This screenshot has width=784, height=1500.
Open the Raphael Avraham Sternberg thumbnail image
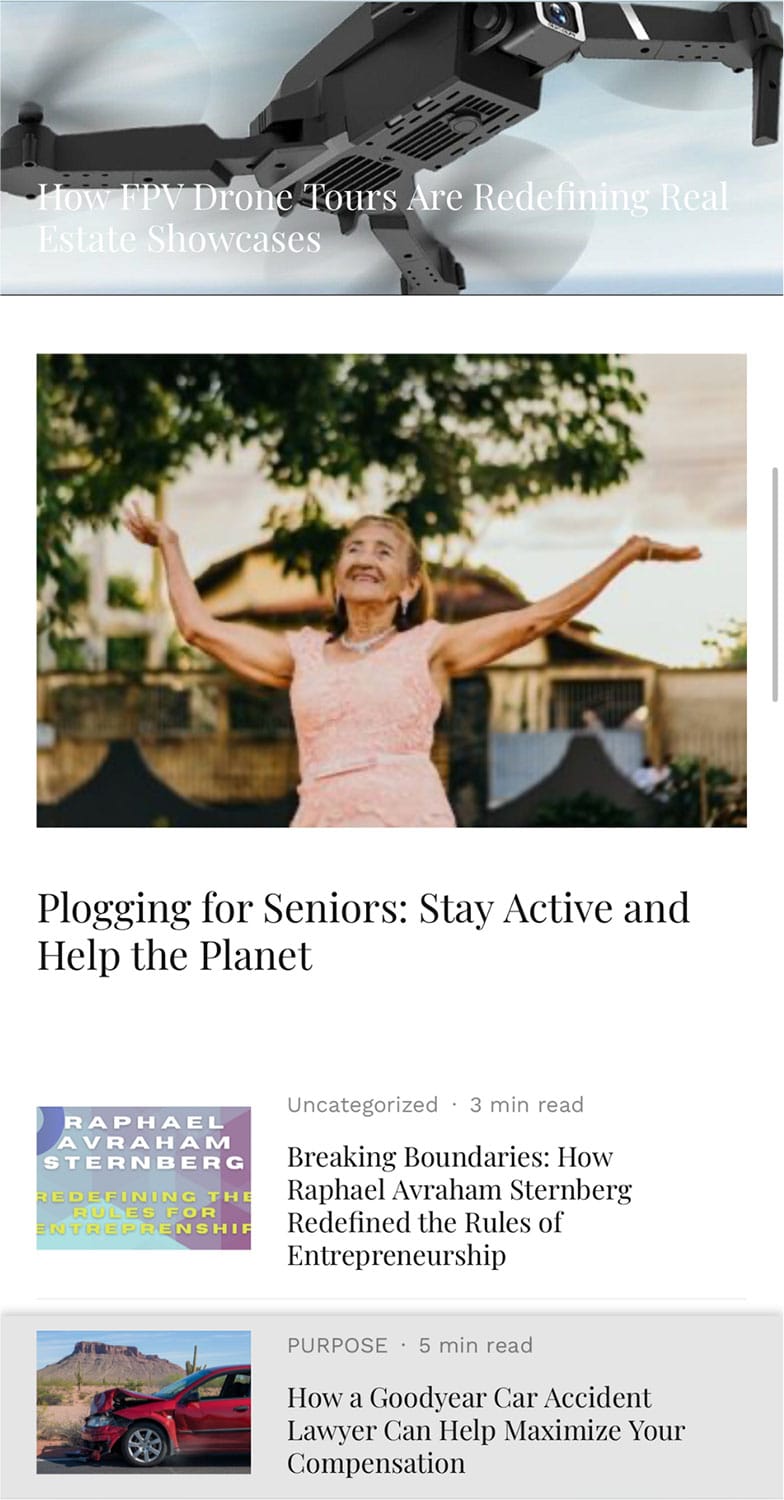point(144,1178)
